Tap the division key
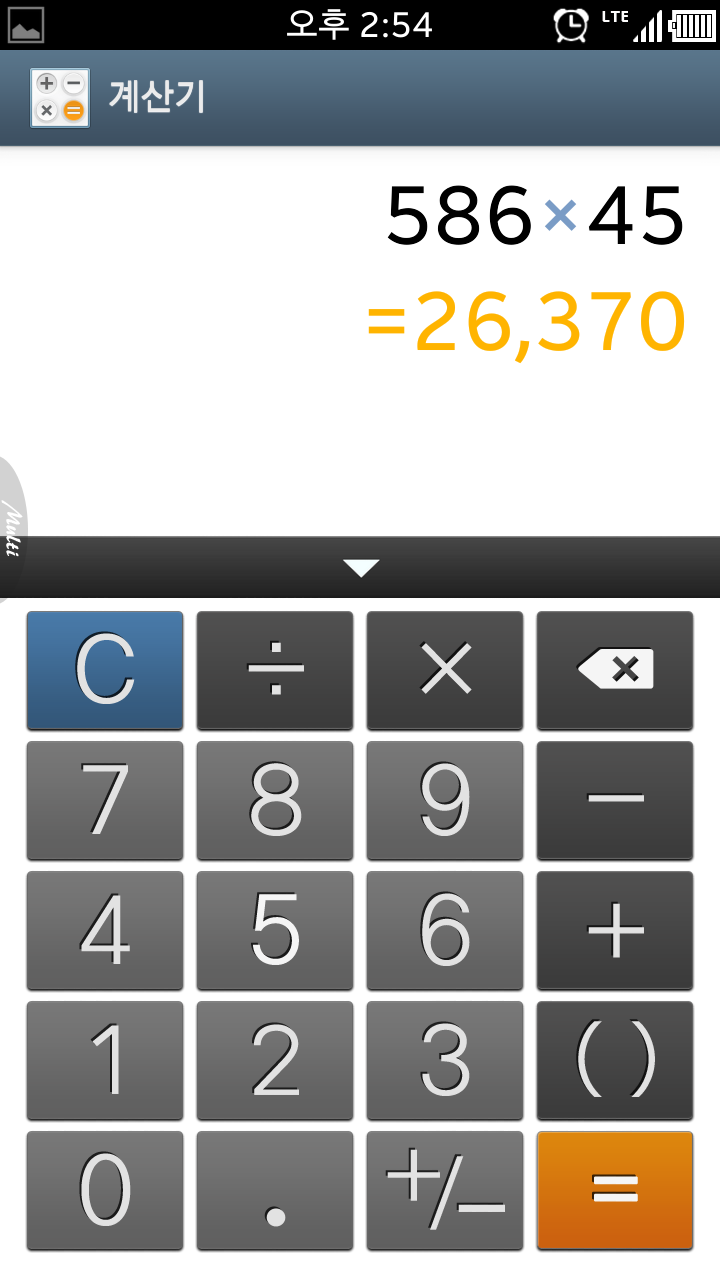The height and width of the screenshot is (1280, 720). pyautogui.click(x=275, y=670)
